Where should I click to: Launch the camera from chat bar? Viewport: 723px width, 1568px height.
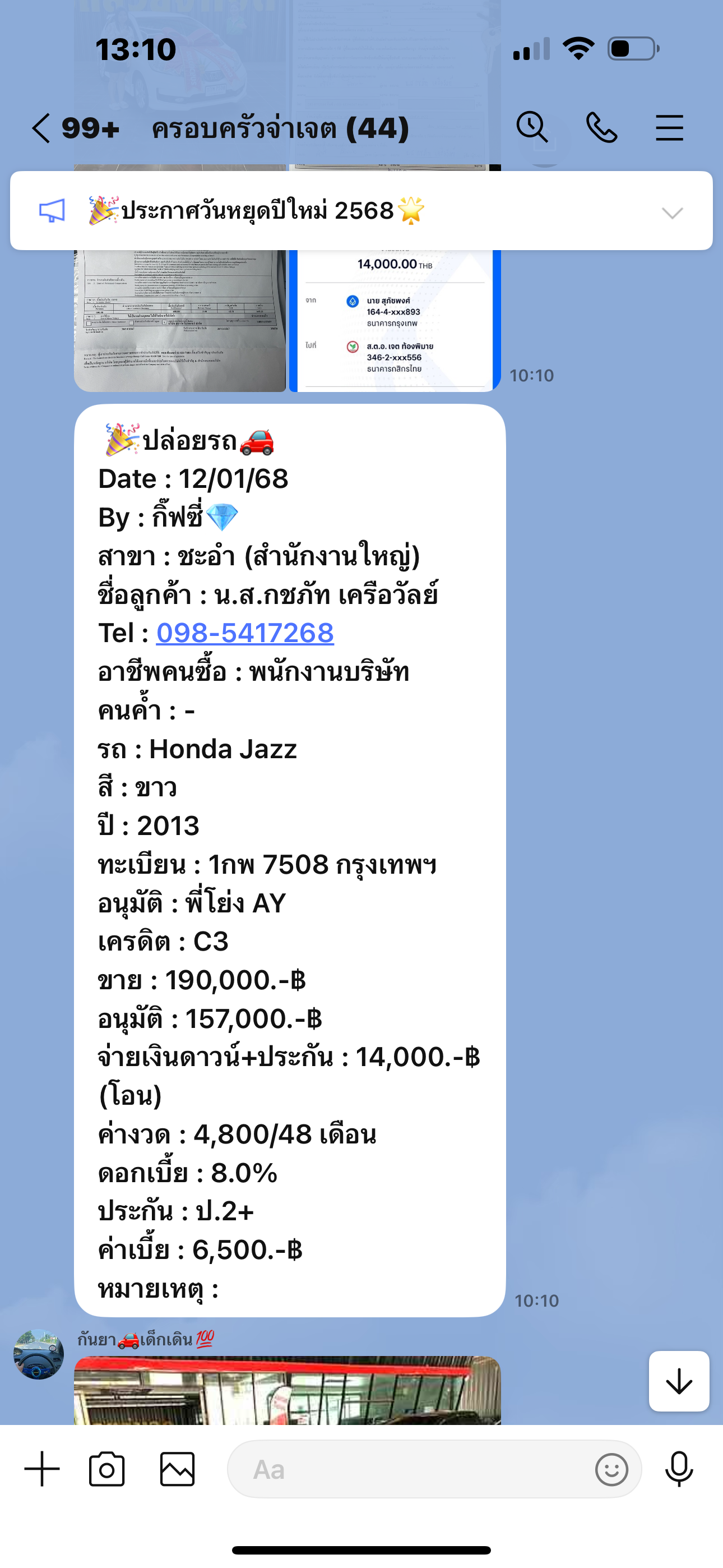106,1469
